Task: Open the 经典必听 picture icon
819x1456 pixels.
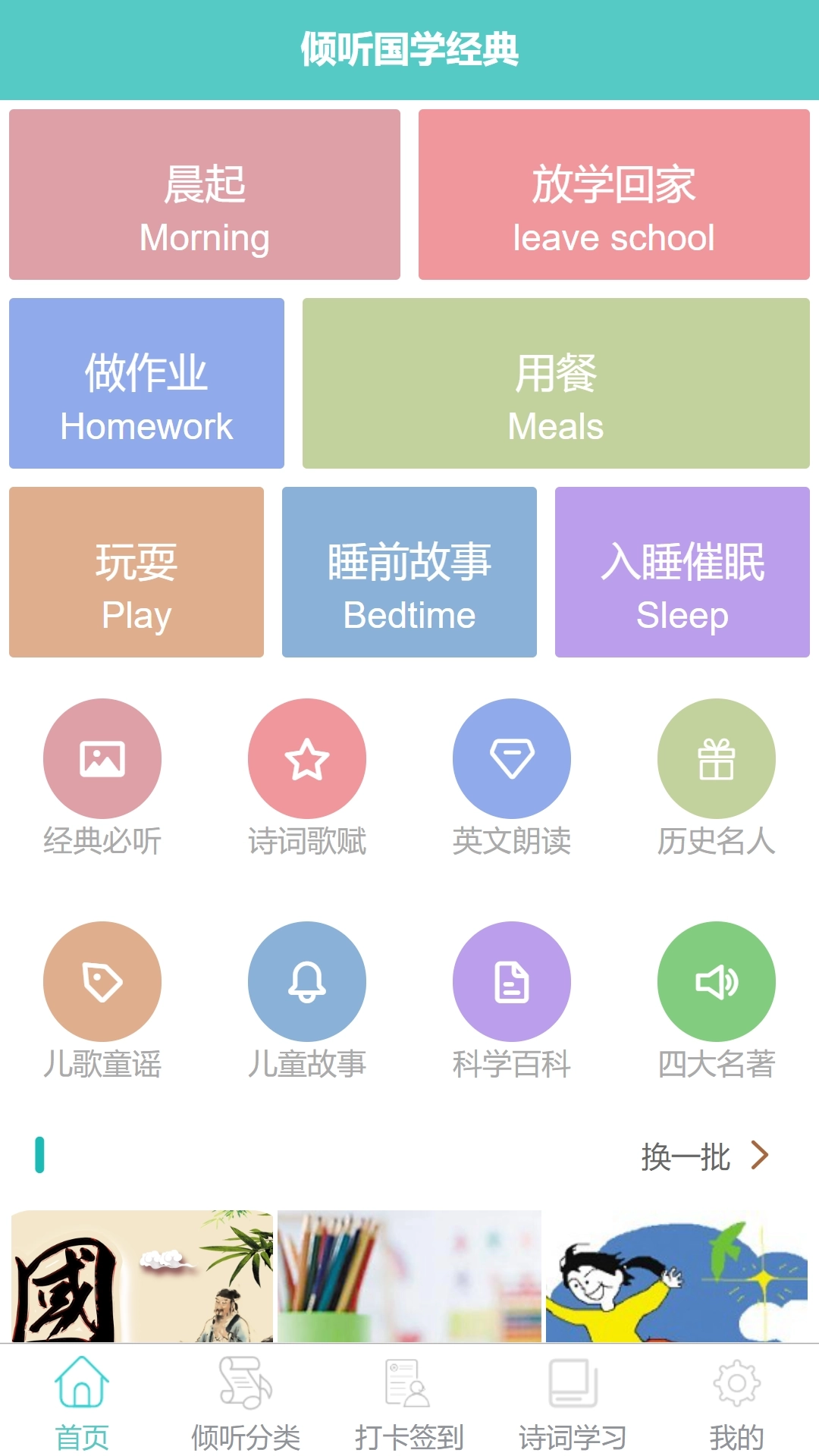Action: click(x=103, y=758)
